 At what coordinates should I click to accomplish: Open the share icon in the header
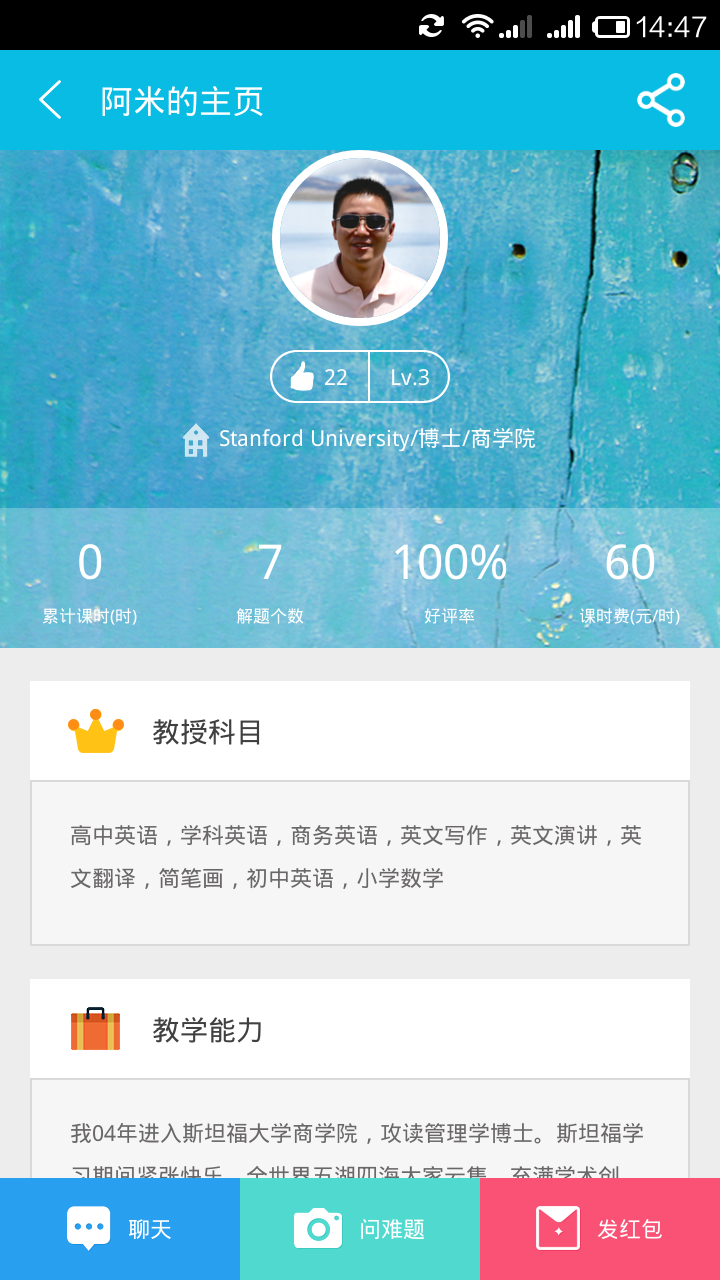pyautogui.click(x=660, y=100)
